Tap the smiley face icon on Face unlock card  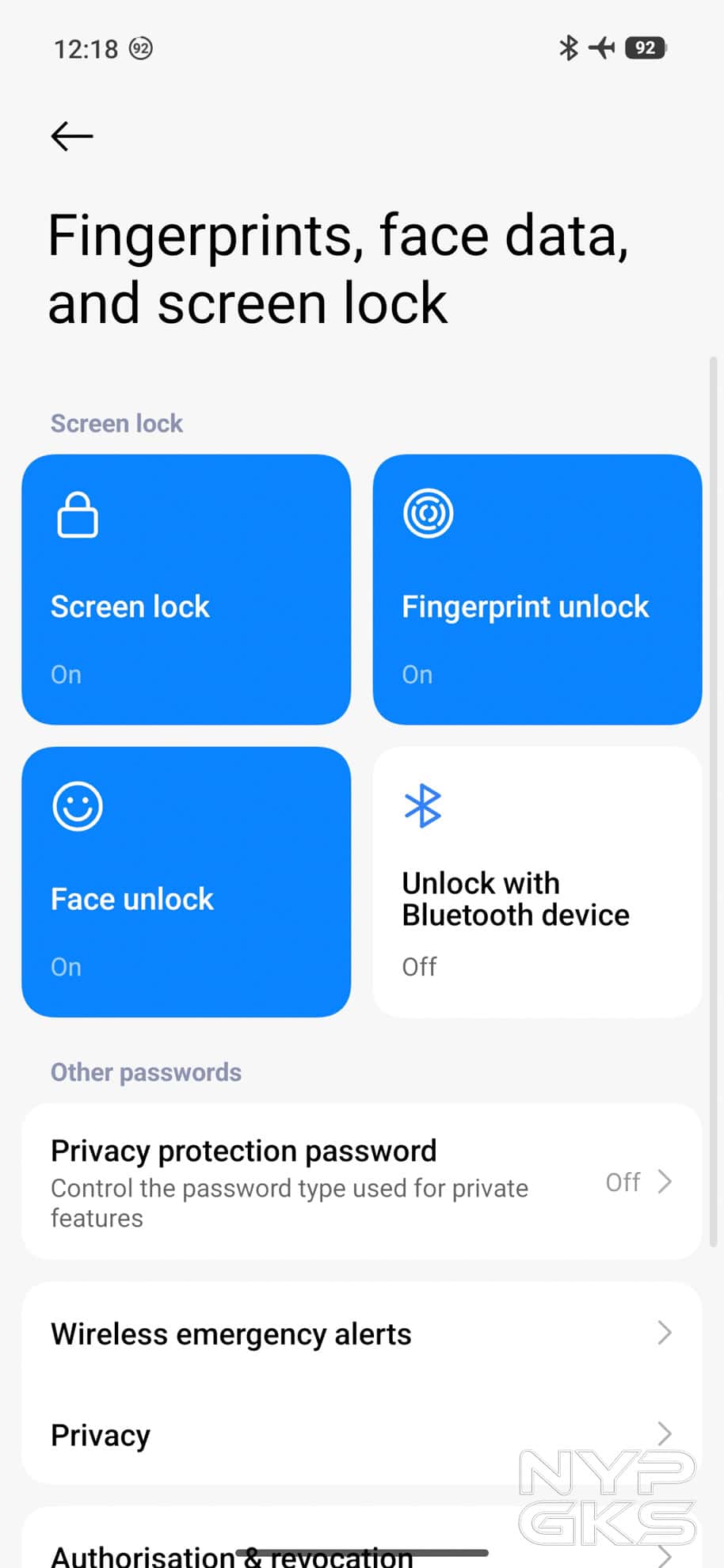77,806
